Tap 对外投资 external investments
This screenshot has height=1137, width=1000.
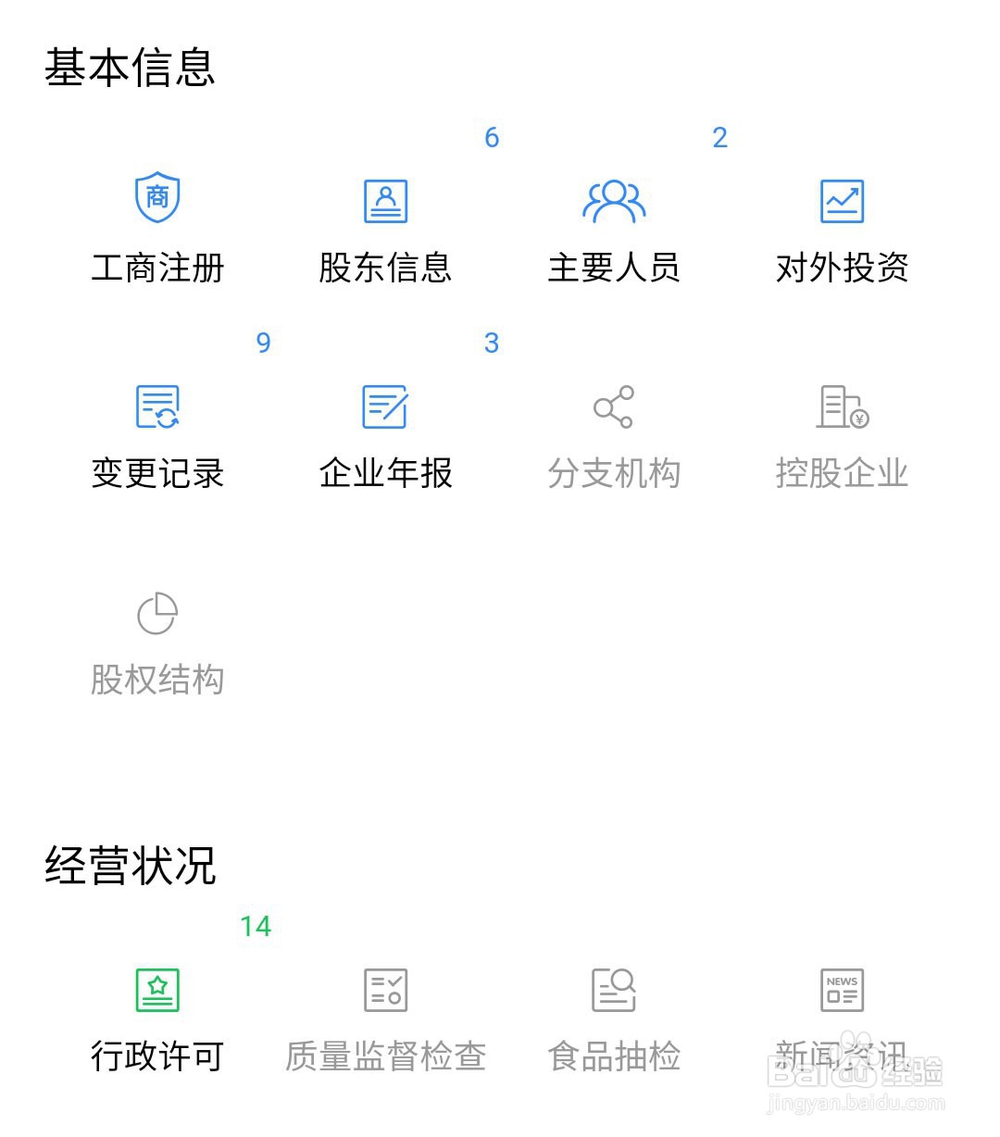coord(842,228)
